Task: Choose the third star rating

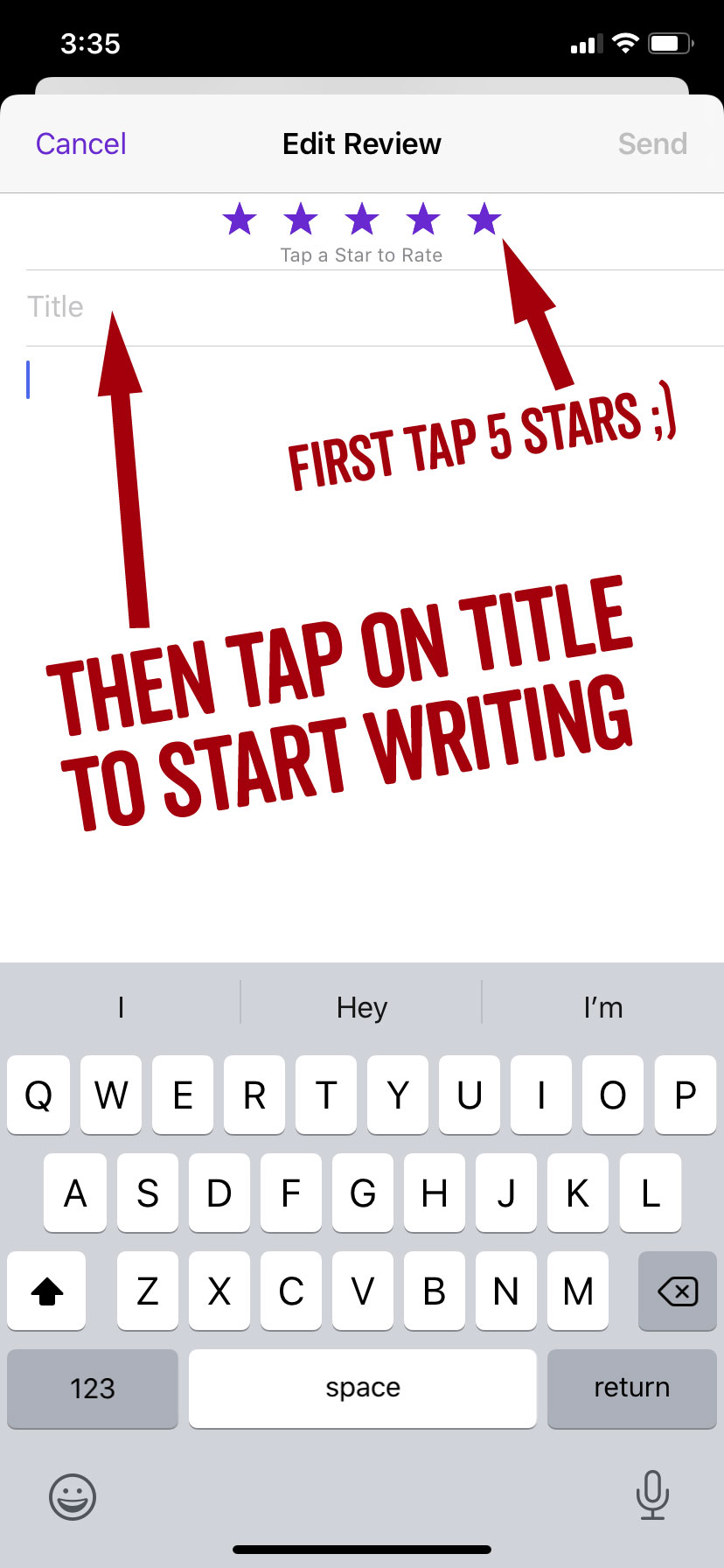Action: click(361, 219)
